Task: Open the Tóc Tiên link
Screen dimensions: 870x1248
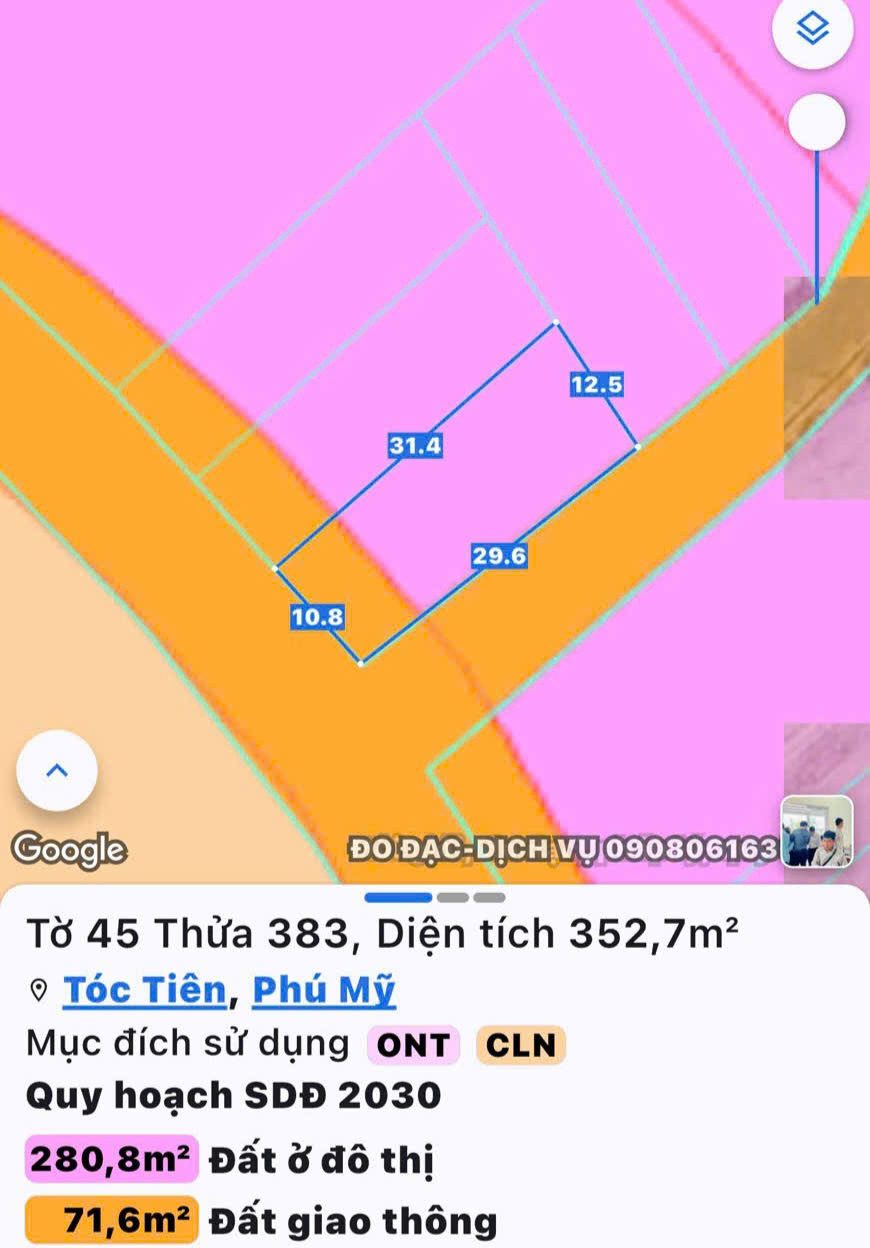Action: pos(145,990)
